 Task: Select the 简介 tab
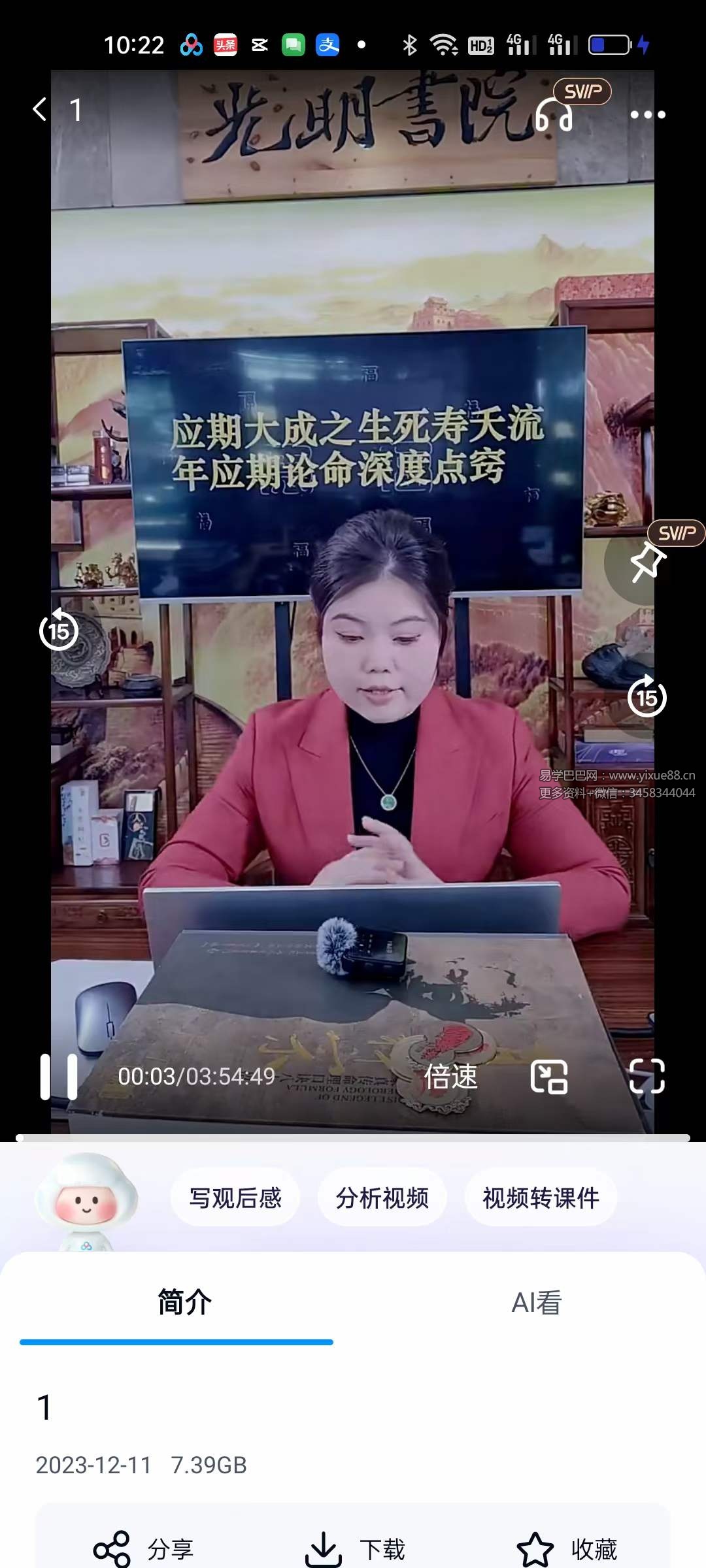pos(183,1303)
